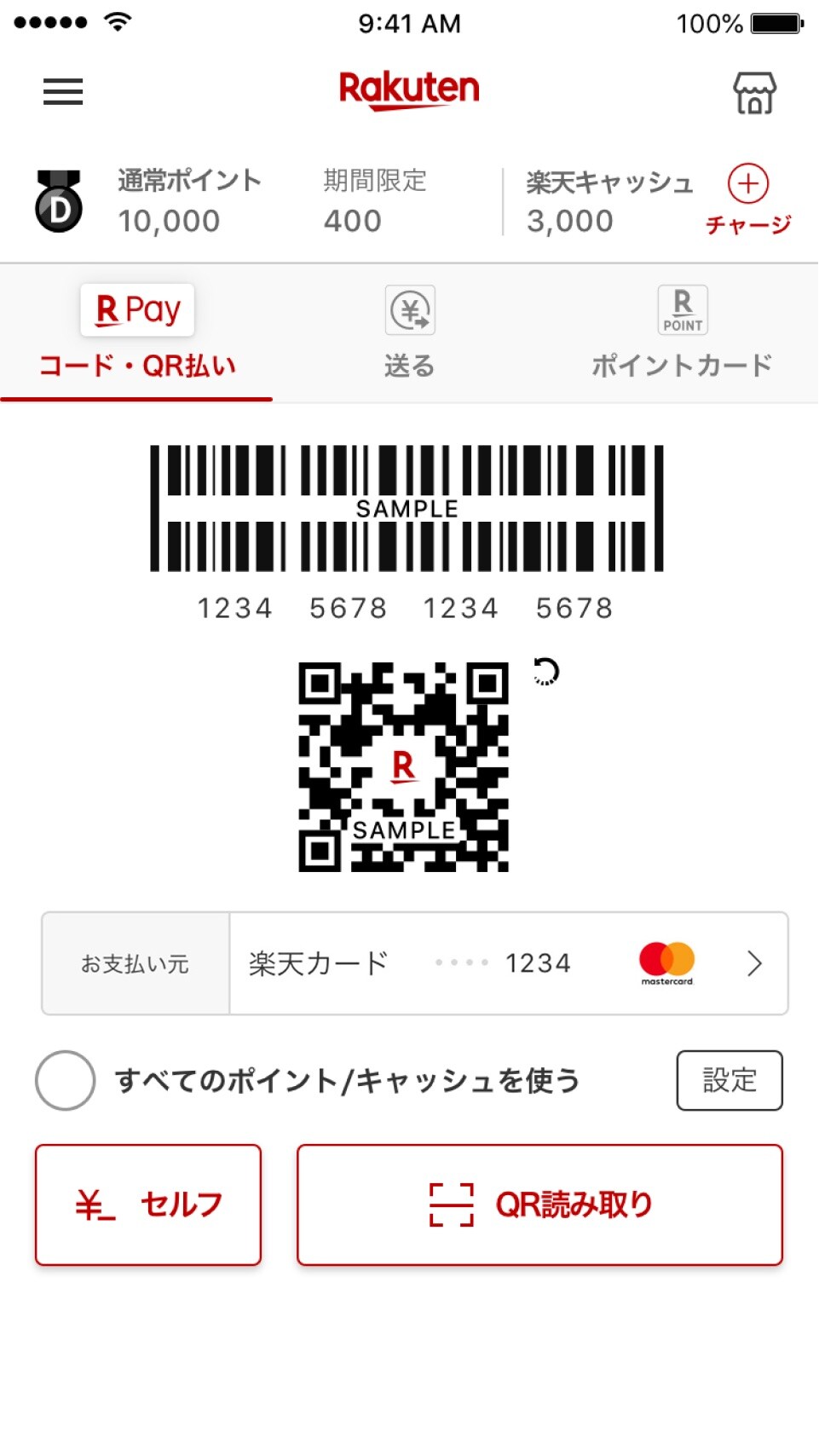The height and width of the screenshot is (1456, 819).
Task: Open the 設定 button
Action: click(730, 1080)
